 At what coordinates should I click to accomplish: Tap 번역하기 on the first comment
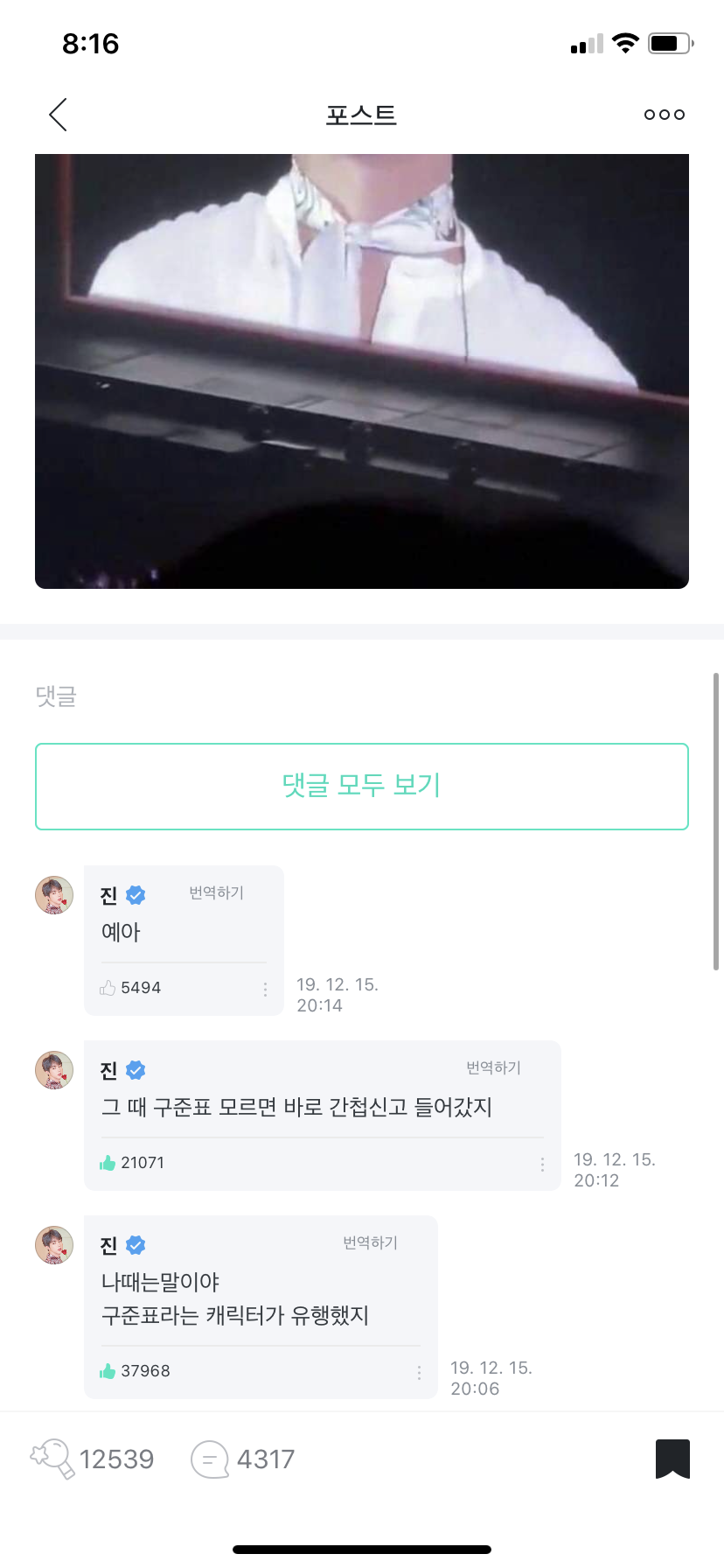point(215,892)
